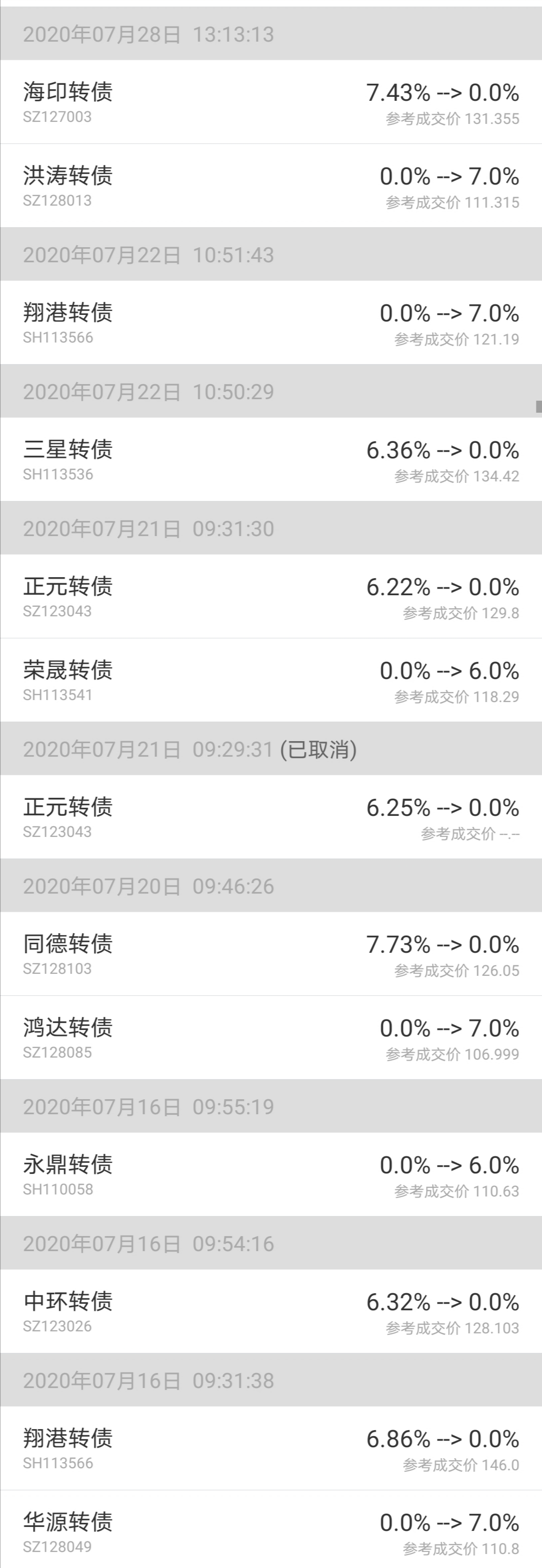View 三星转债 SH113536 details
The height and width of the screenshot is (1568, 542).
[x=271, y=459]
